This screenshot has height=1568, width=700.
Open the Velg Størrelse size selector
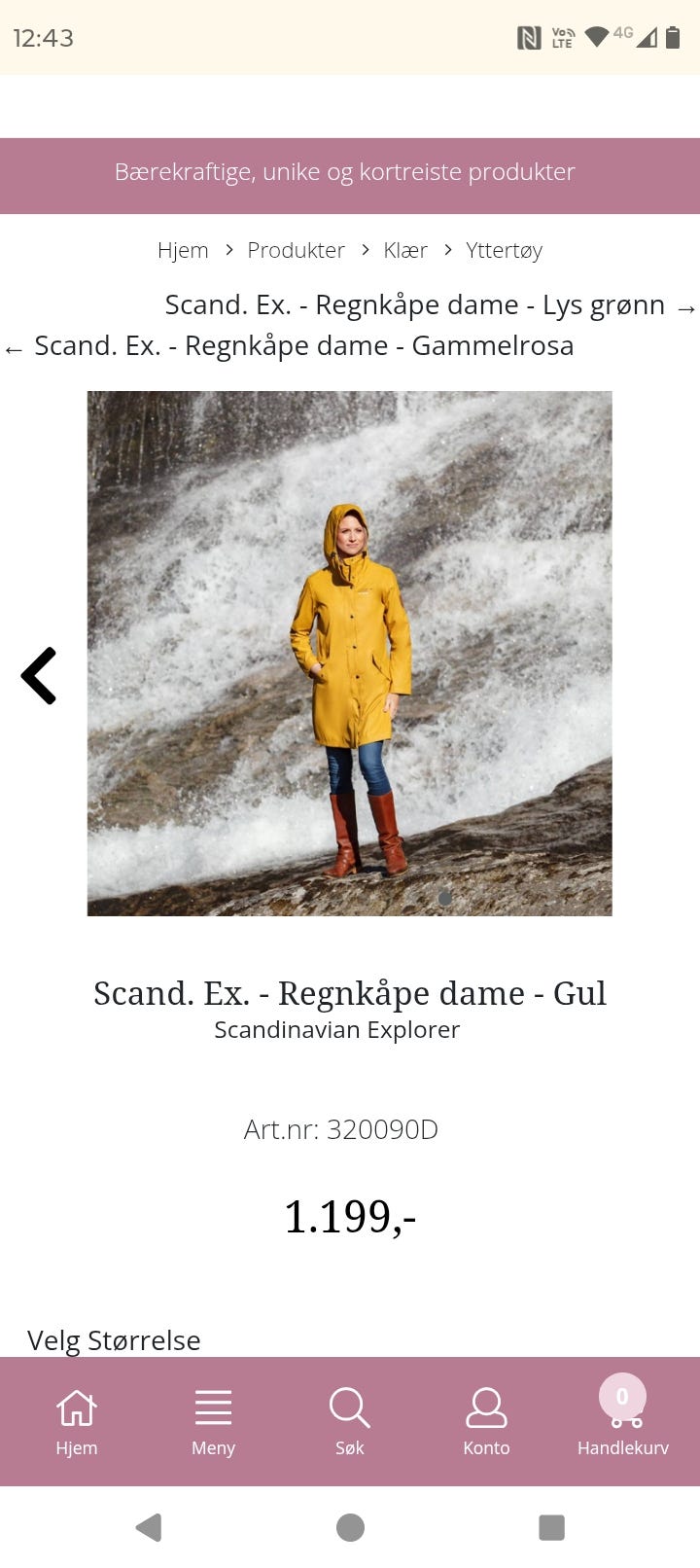(114, 1340)
